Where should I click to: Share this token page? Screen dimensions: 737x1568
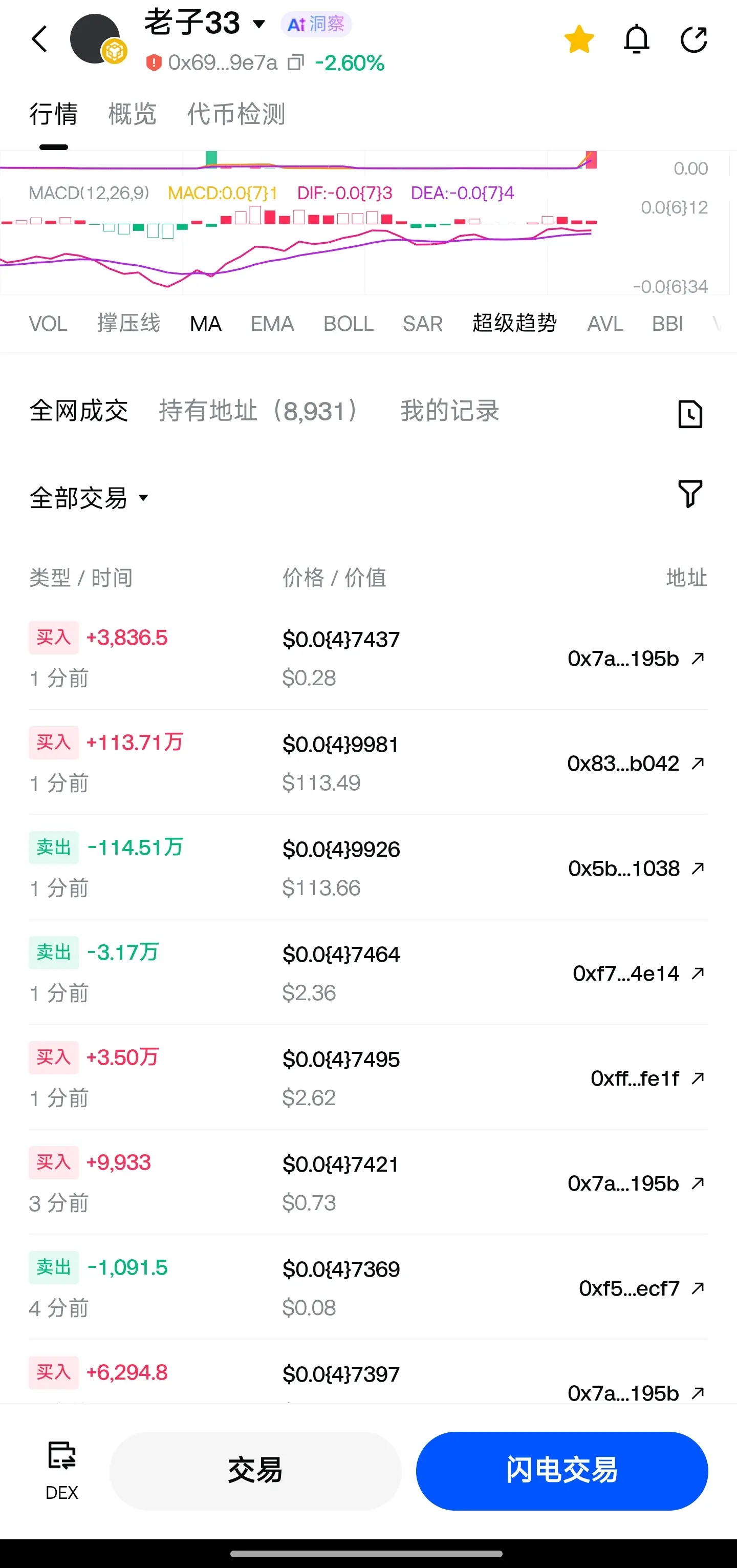[x=693, y=39]
